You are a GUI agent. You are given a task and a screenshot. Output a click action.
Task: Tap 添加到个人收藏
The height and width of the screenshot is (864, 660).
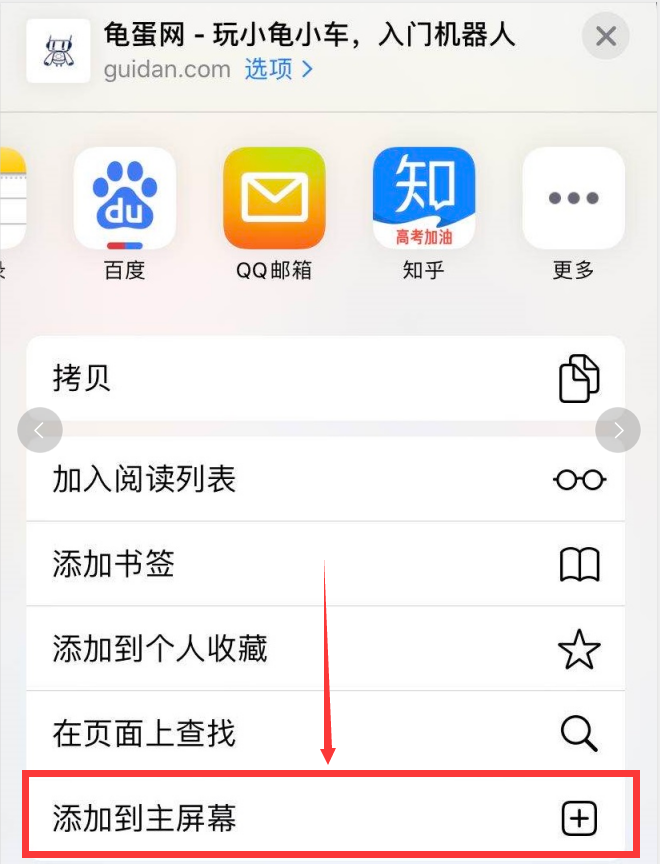pos(325,649)
